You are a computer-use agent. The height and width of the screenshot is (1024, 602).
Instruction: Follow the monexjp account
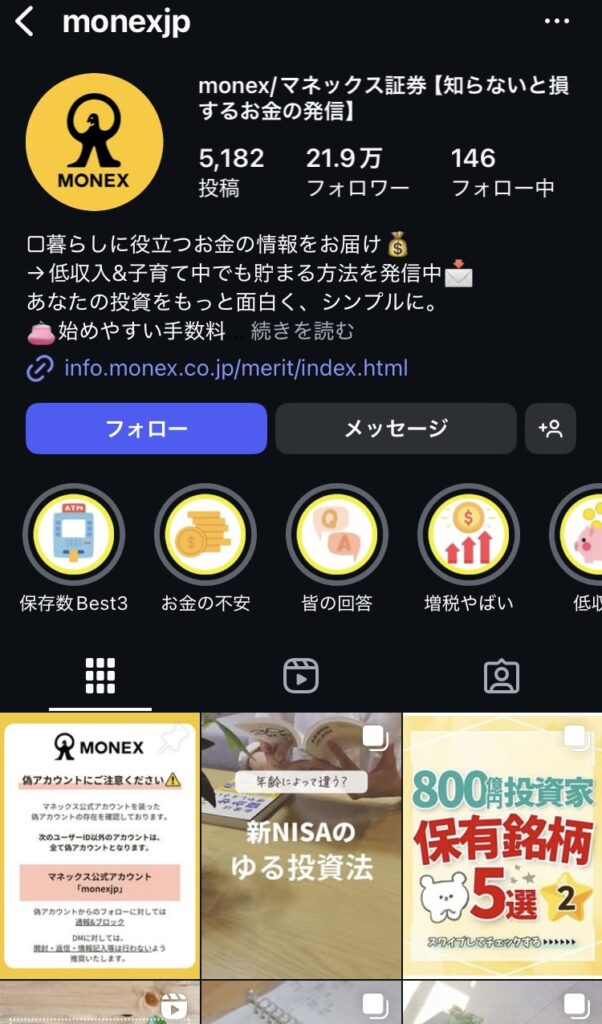pyautogui.click(x=146, y=429)
